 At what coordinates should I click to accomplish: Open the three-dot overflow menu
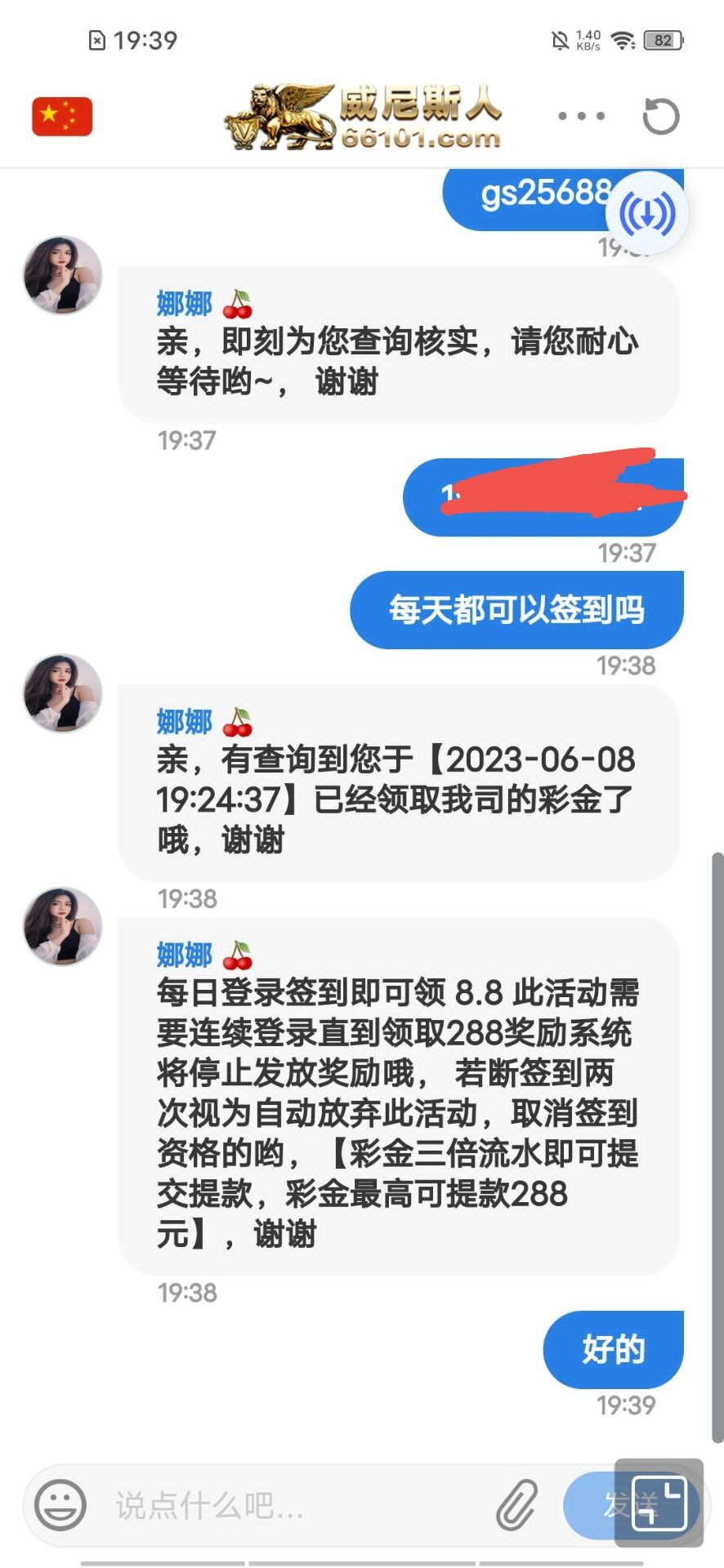pyautogui.click(x=581, y=116)
